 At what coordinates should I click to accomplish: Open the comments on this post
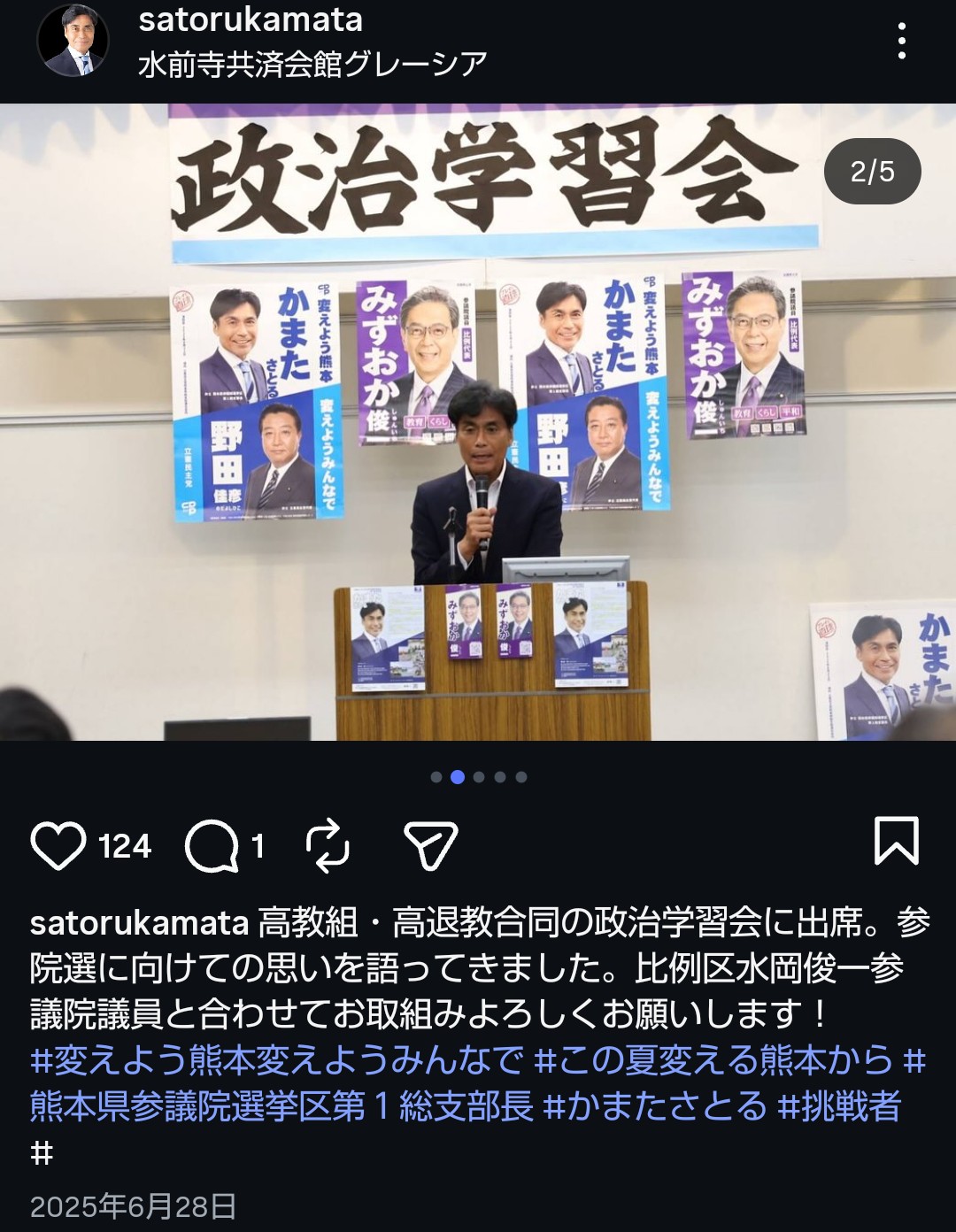coord(212,845)
